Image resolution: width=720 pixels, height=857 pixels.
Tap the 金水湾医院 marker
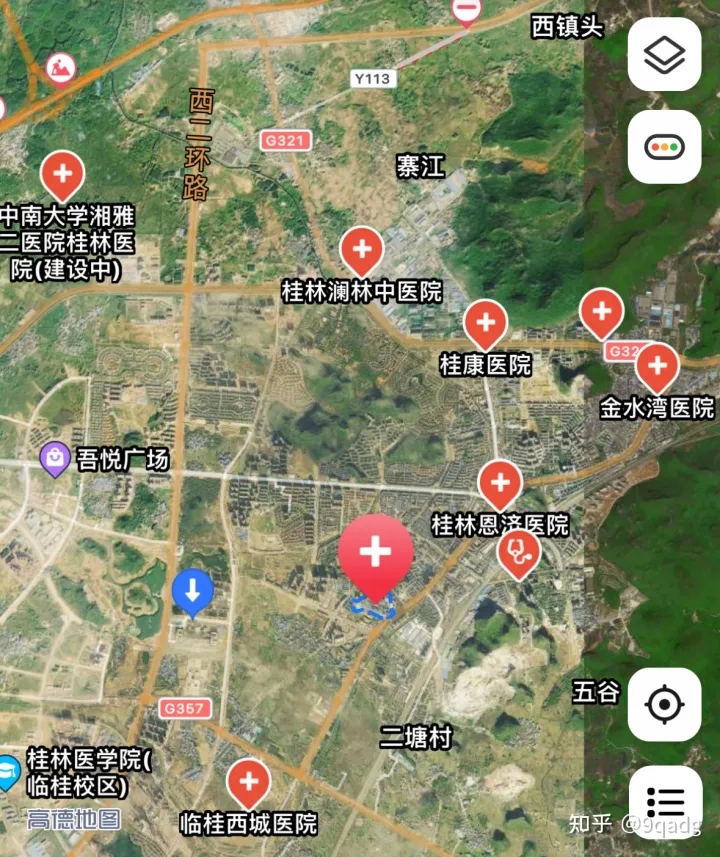657,366
